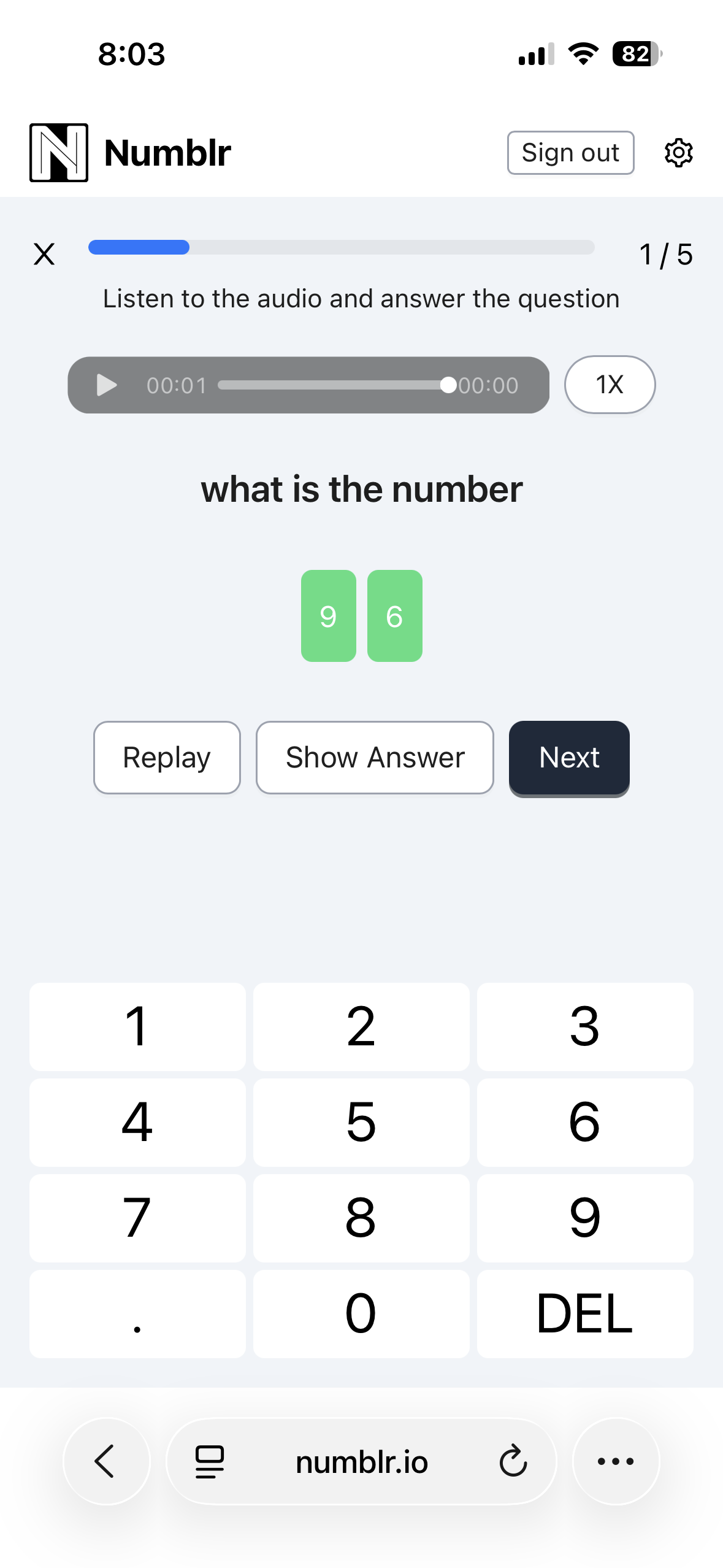Change the 1X playback speed
Viewport: 723px width, 1568px height.
pyautogui.click(x=610, y=385)
